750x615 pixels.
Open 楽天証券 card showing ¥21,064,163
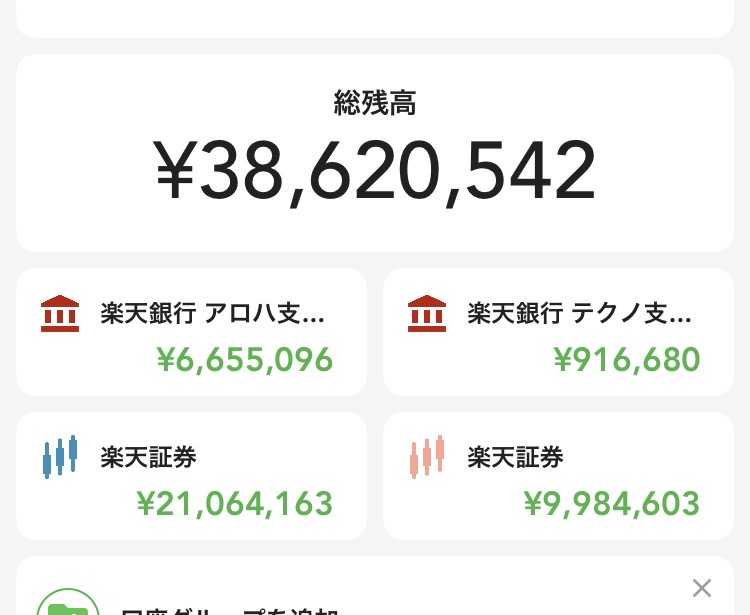191,477
